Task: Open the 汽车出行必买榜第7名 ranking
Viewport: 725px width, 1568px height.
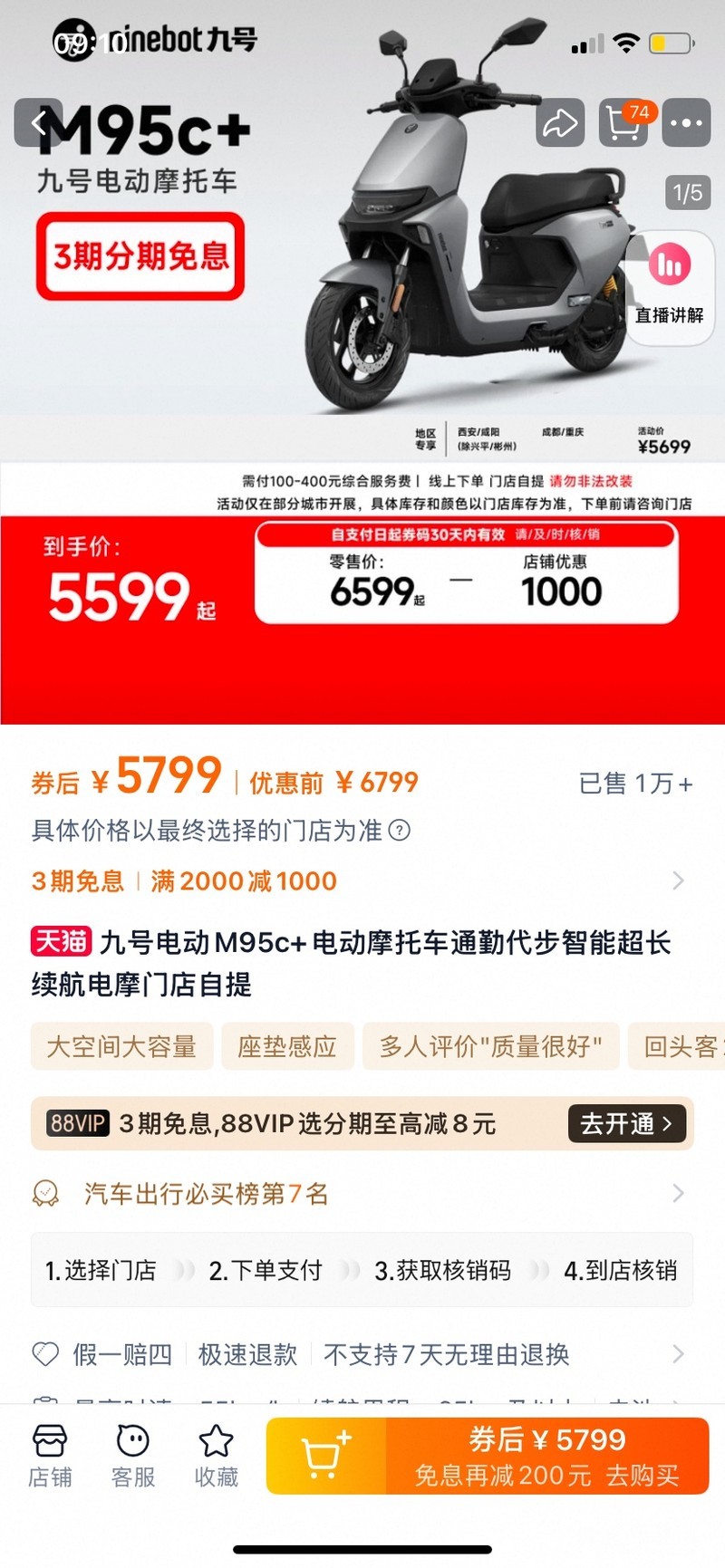Action: pyautogui.click(x=362, y=1194)
